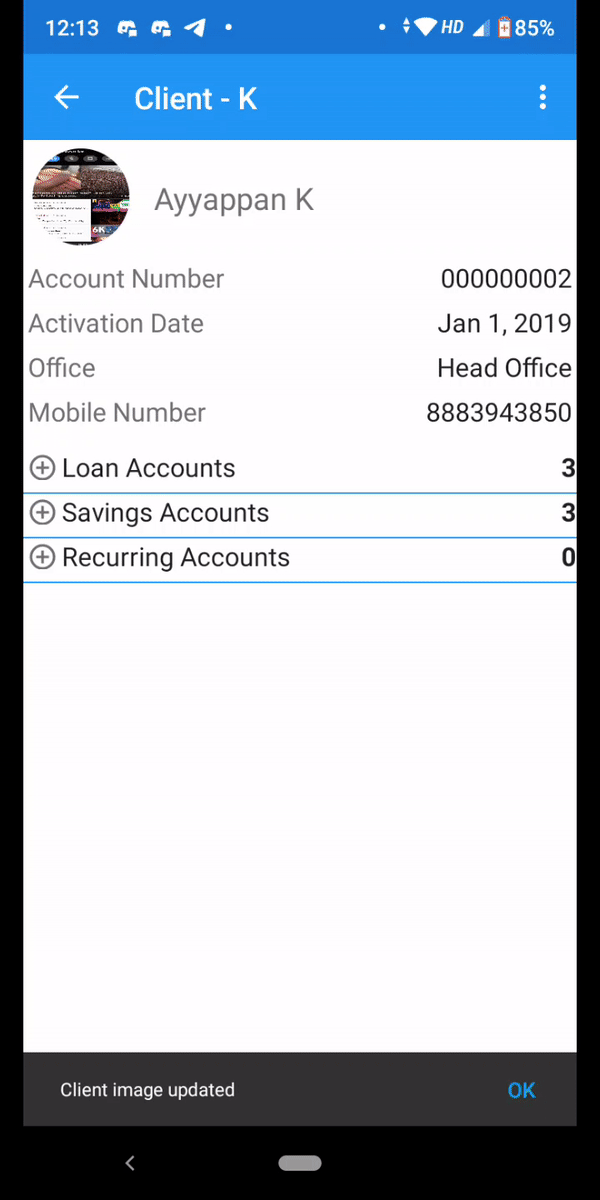Expand the Loan Accounts section
This screenshot has width=600, height=1200.
pyautogui.click(x=42, y=468)
